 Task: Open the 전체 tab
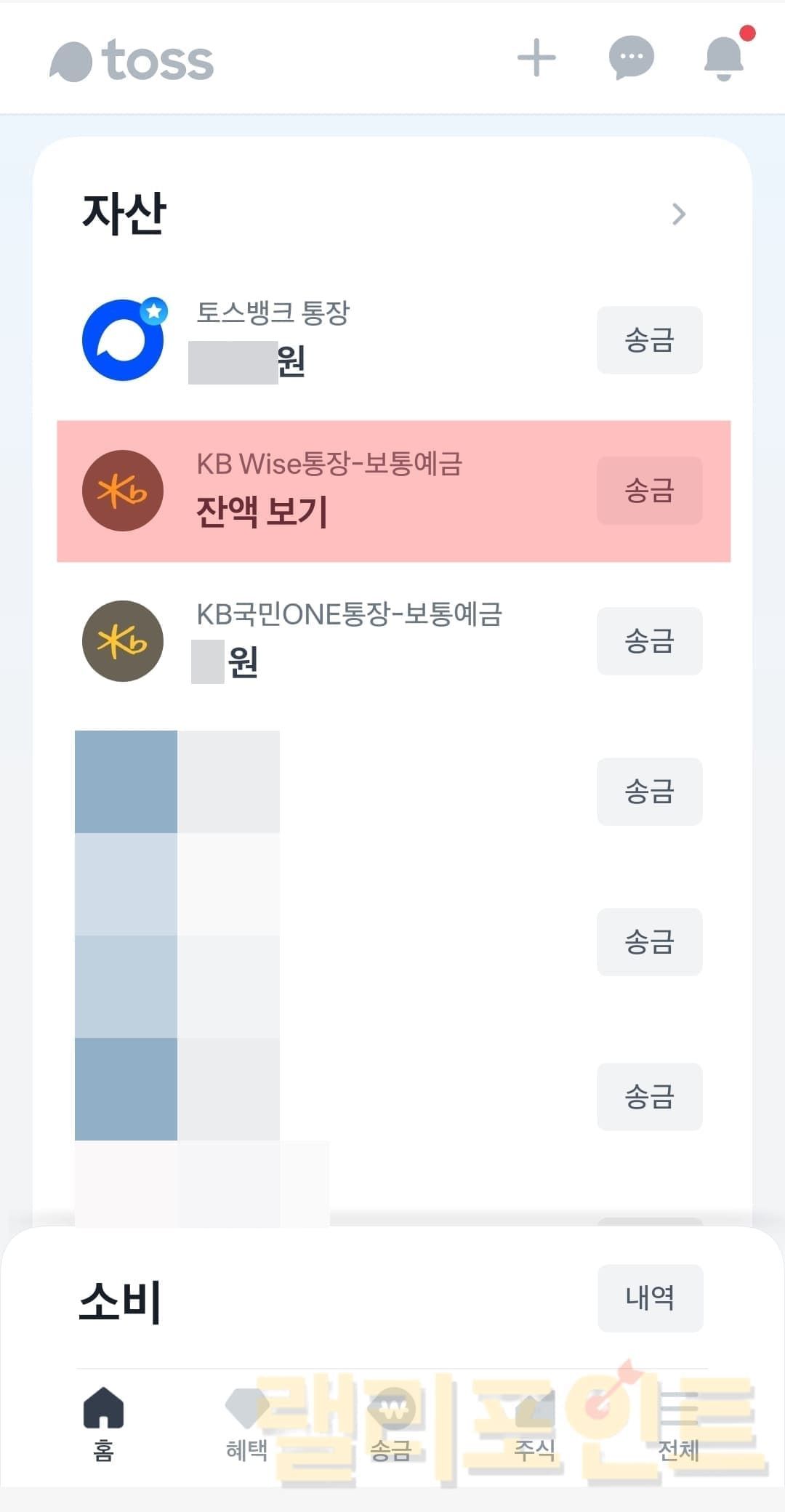(x=678, y=1423)
